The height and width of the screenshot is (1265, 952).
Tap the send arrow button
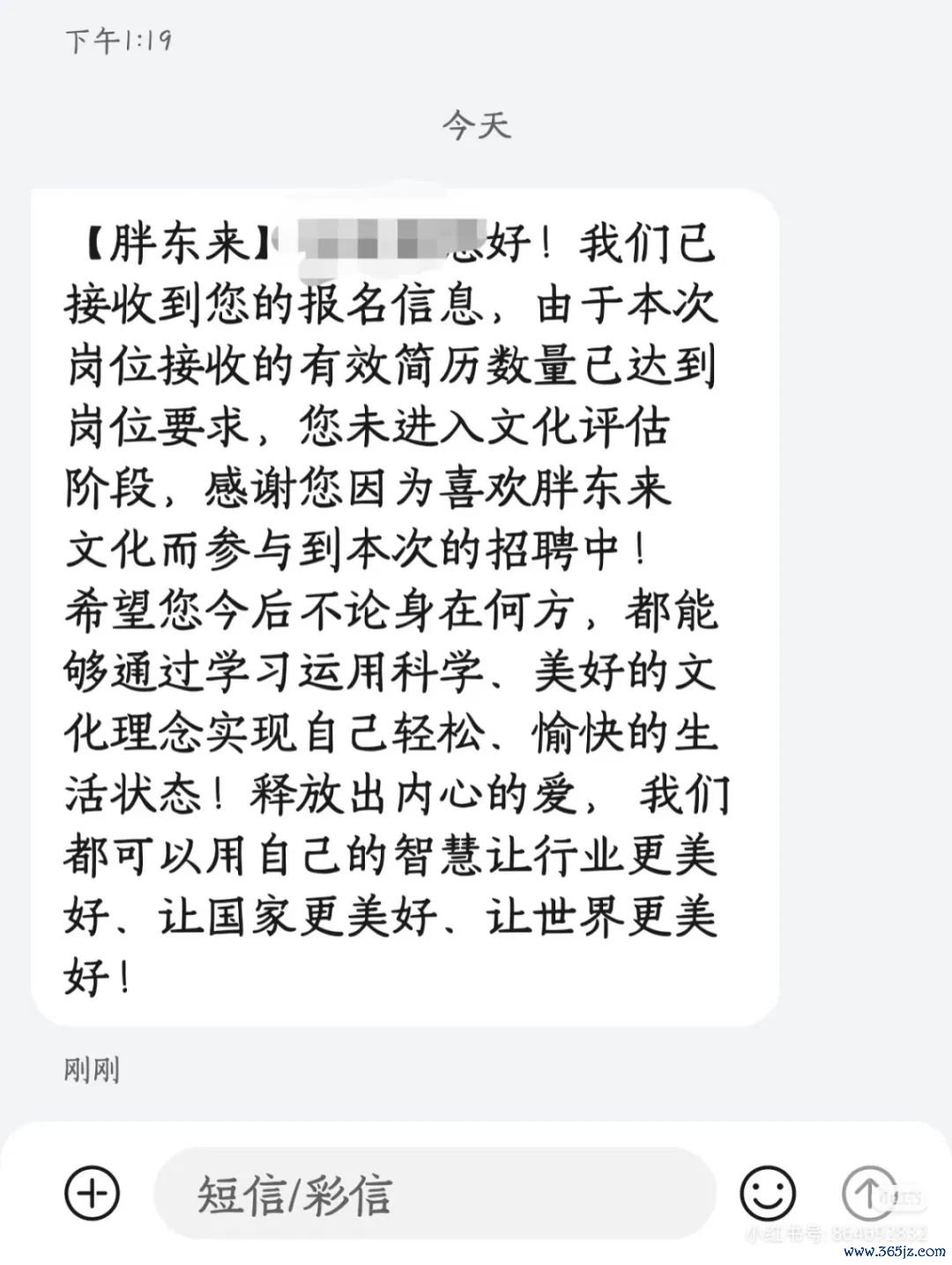point(868,1194)
